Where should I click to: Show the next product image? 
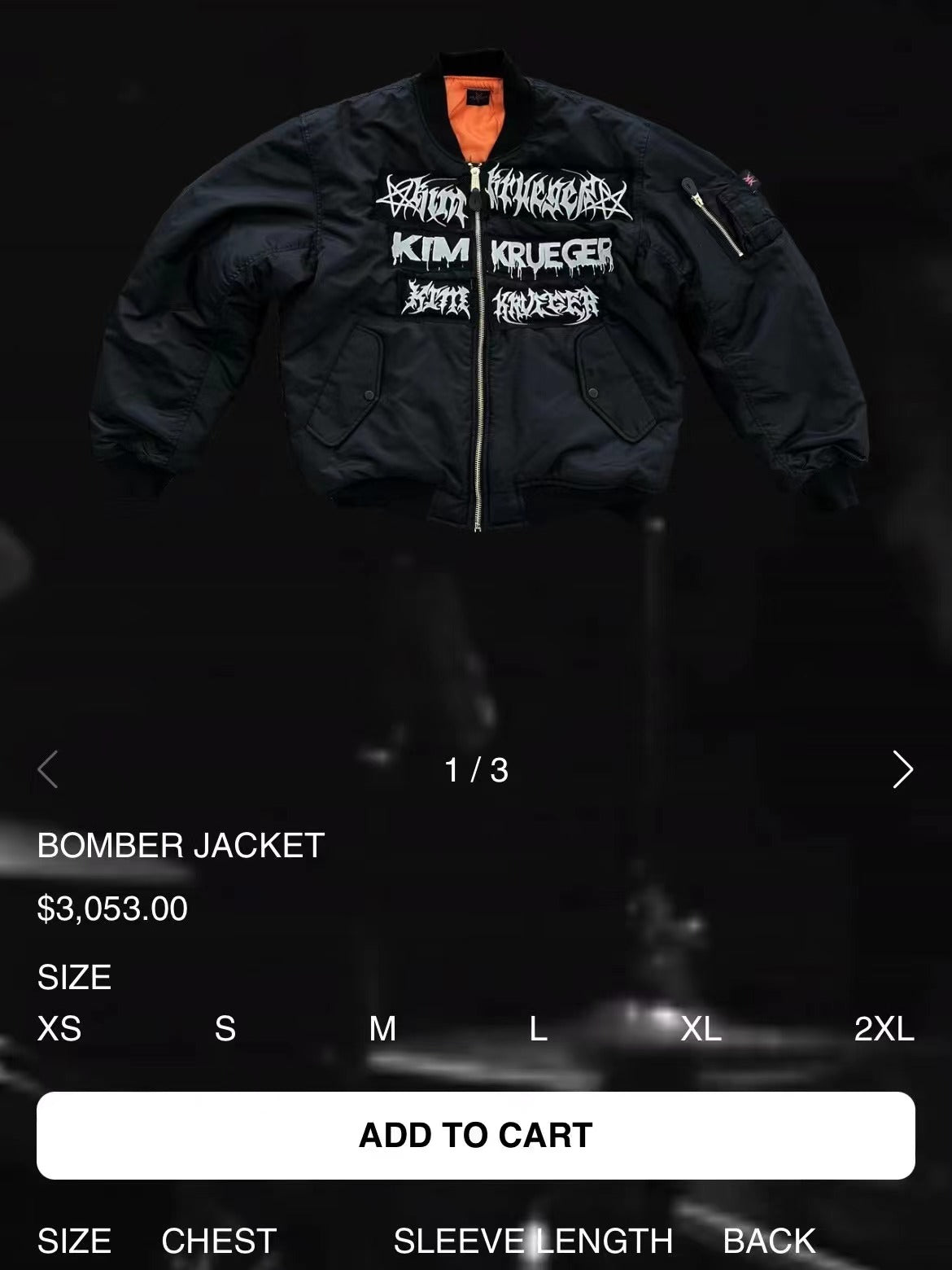coord(902,769)
